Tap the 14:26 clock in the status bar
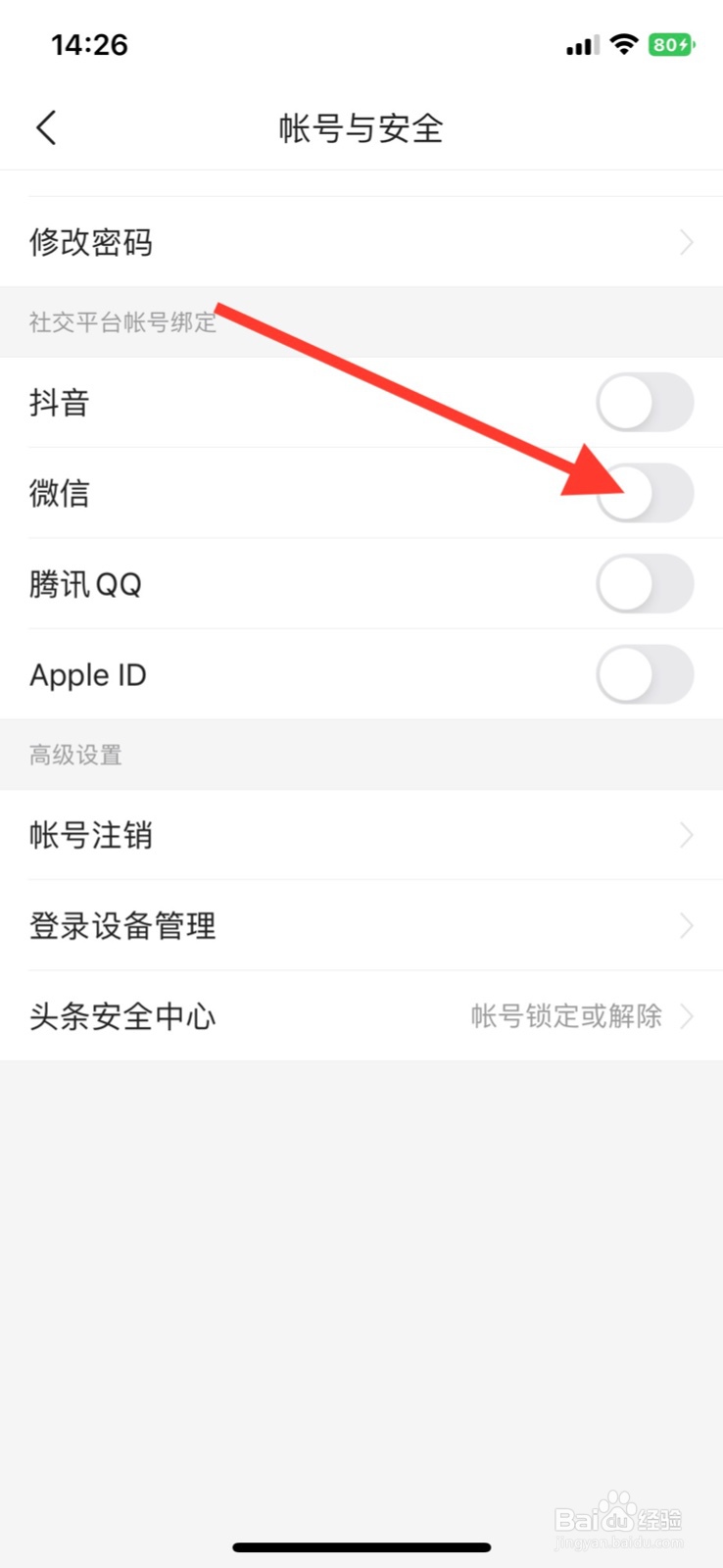Viewport: 723px width, 1568px height. click(89, 44)
